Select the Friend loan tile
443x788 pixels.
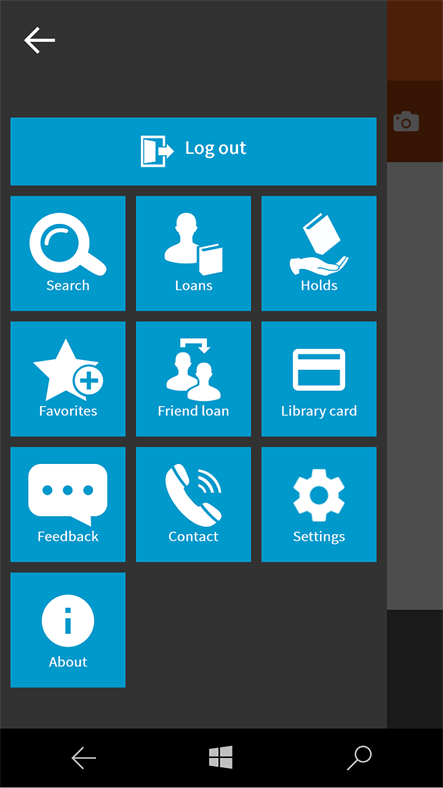coord(193,379)
